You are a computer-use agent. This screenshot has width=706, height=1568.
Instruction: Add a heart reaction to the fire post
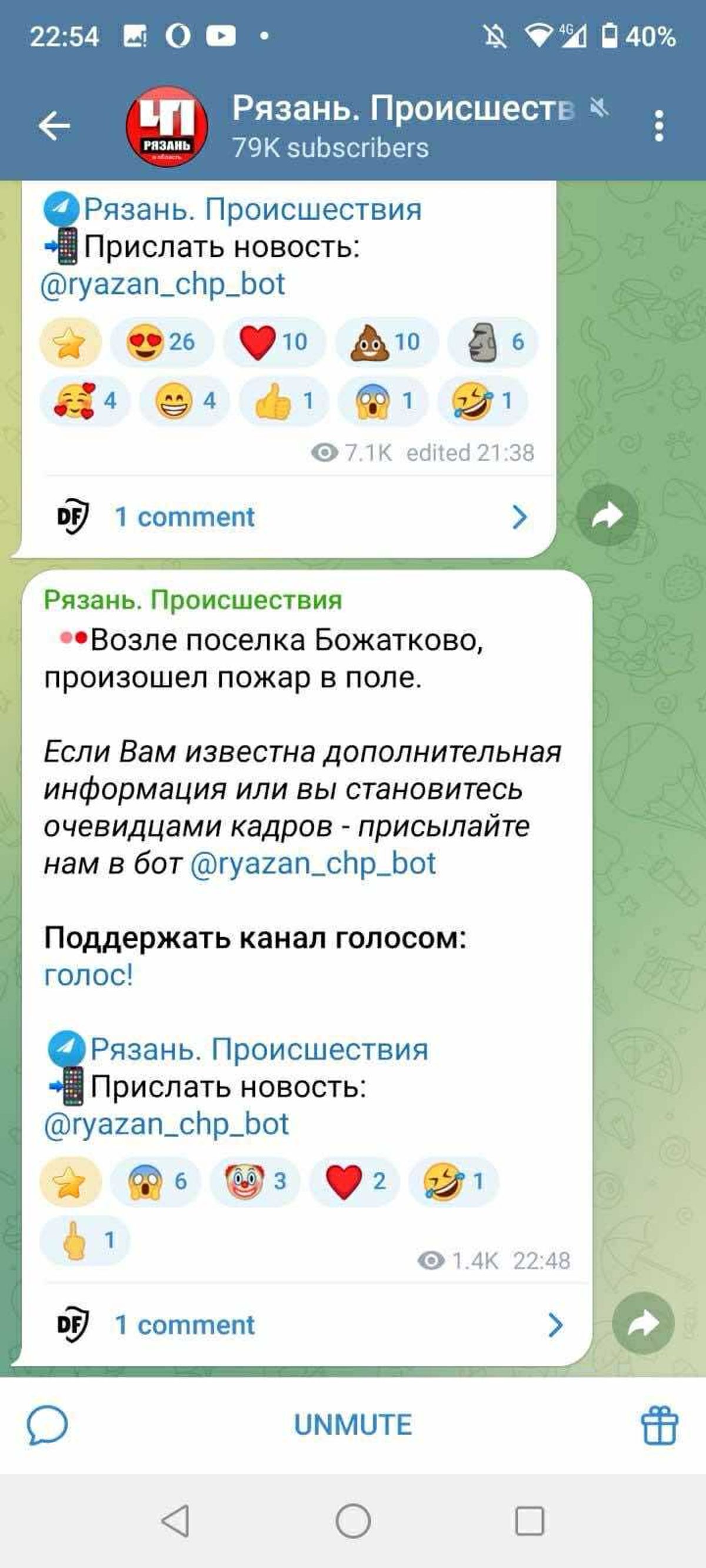tap(355, 1182)
